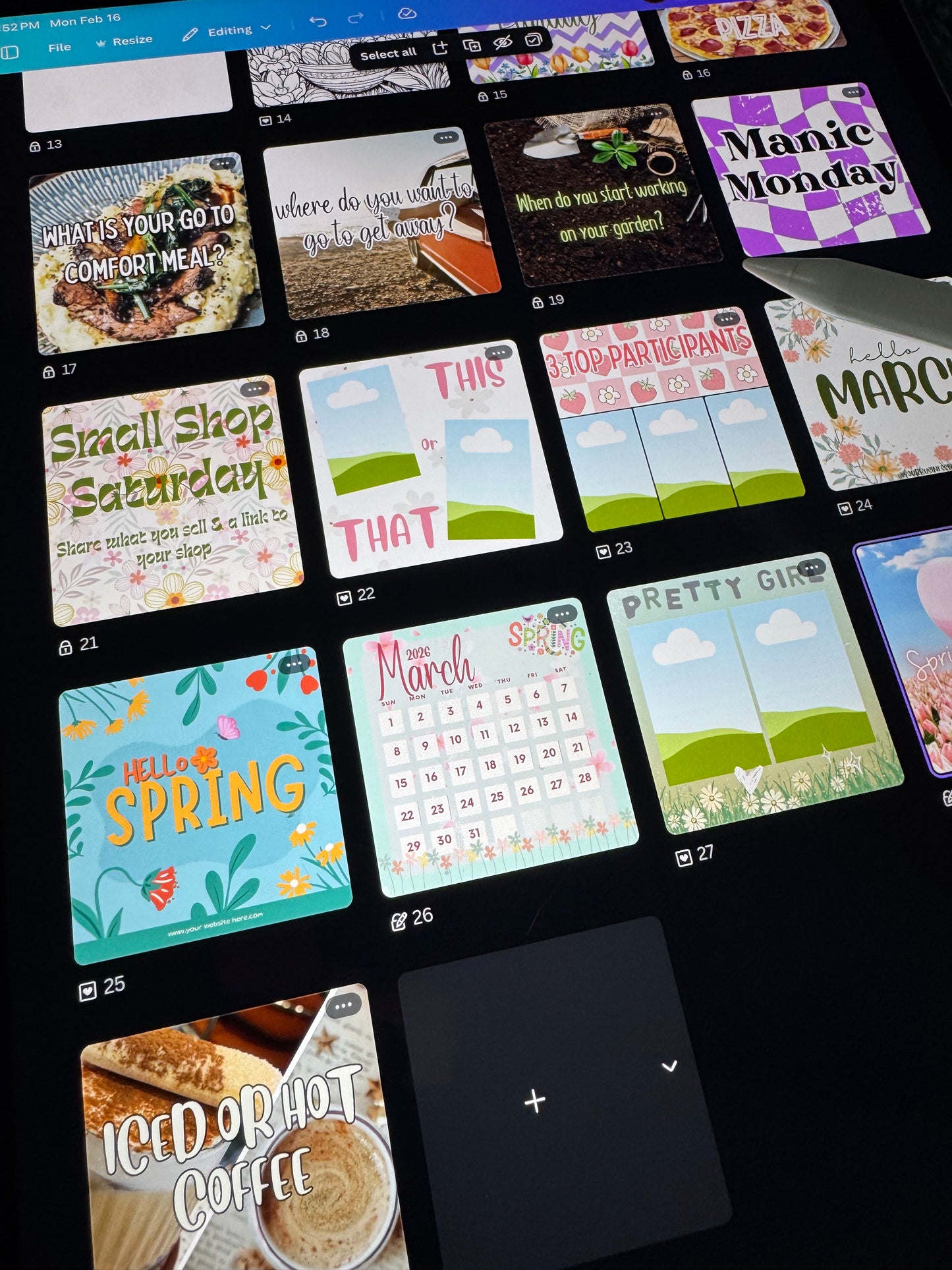Tap Select all pages
The width and height of the screenshot is (952, 1270).
coord(388,54)
